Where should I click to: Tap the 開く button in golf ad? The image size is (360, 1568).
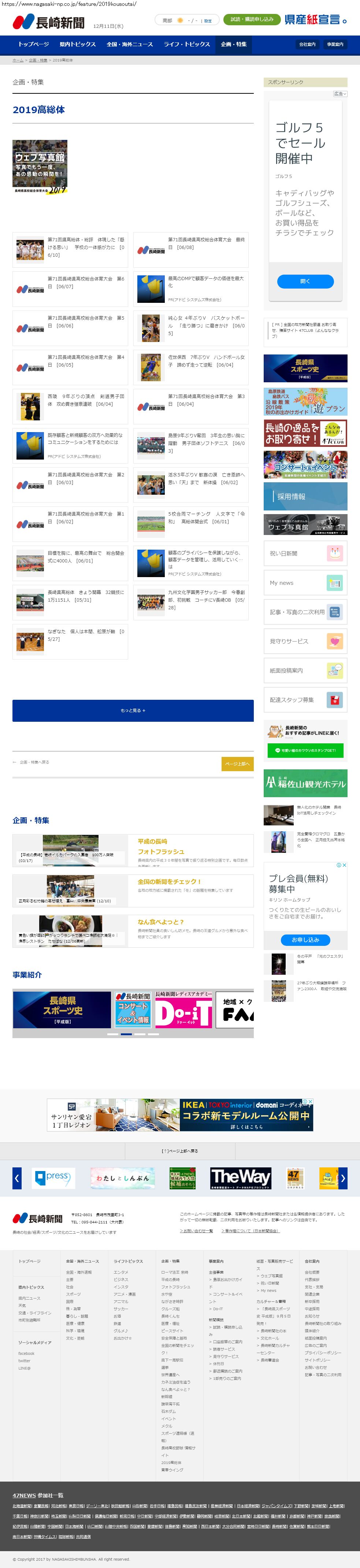point(305,281)
